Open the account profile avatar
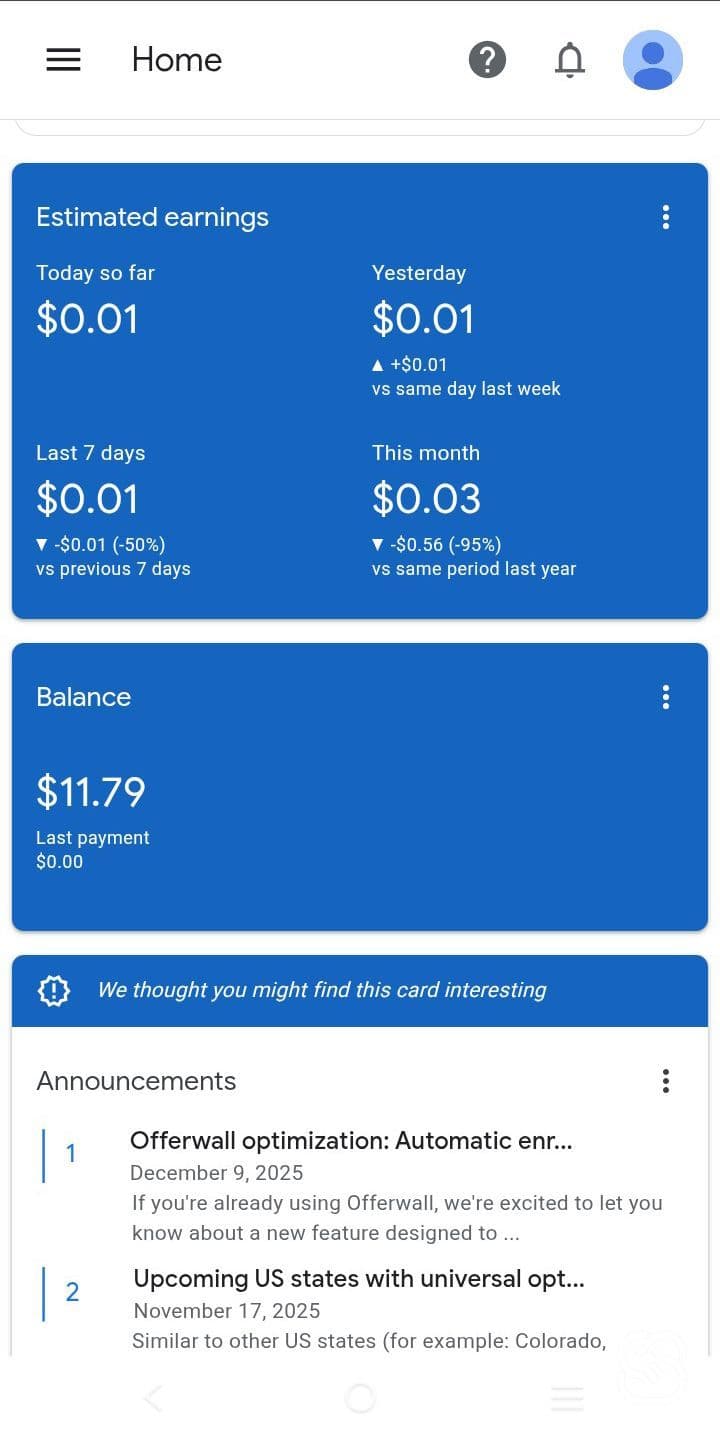 pos(652,60)
